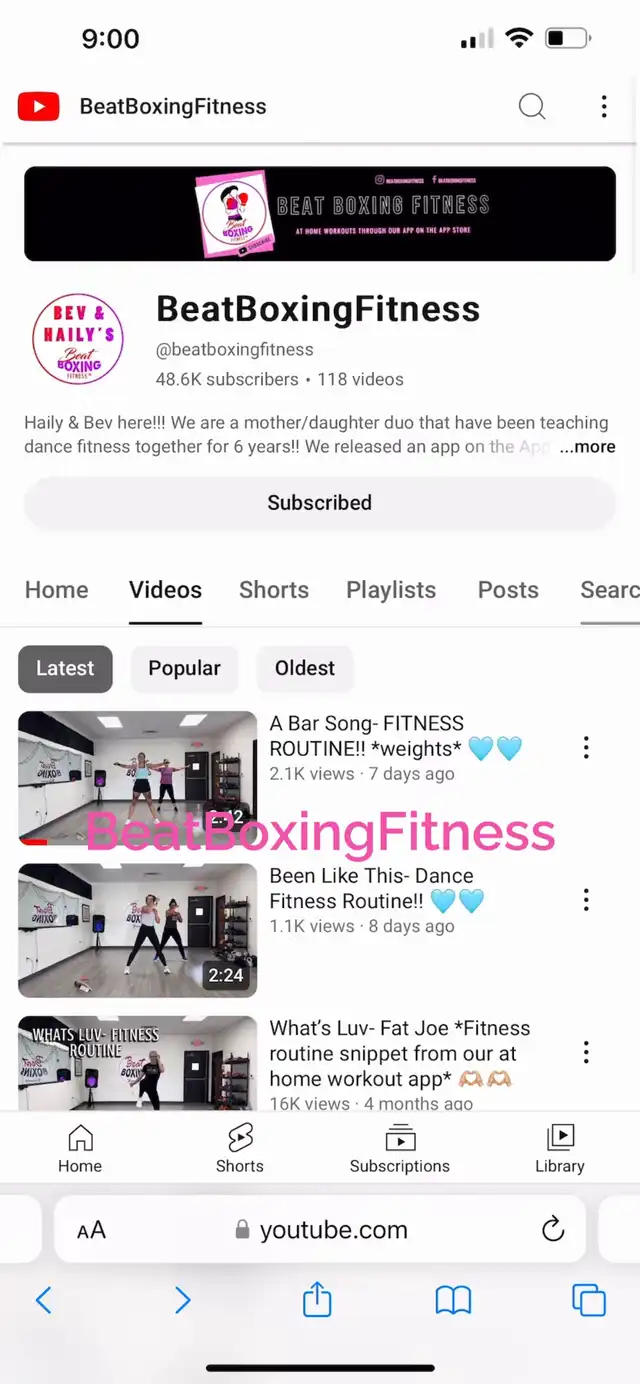Screen dimensions: 640x1384
Task: Tap the Subscribed button
Action: (320, 503)
